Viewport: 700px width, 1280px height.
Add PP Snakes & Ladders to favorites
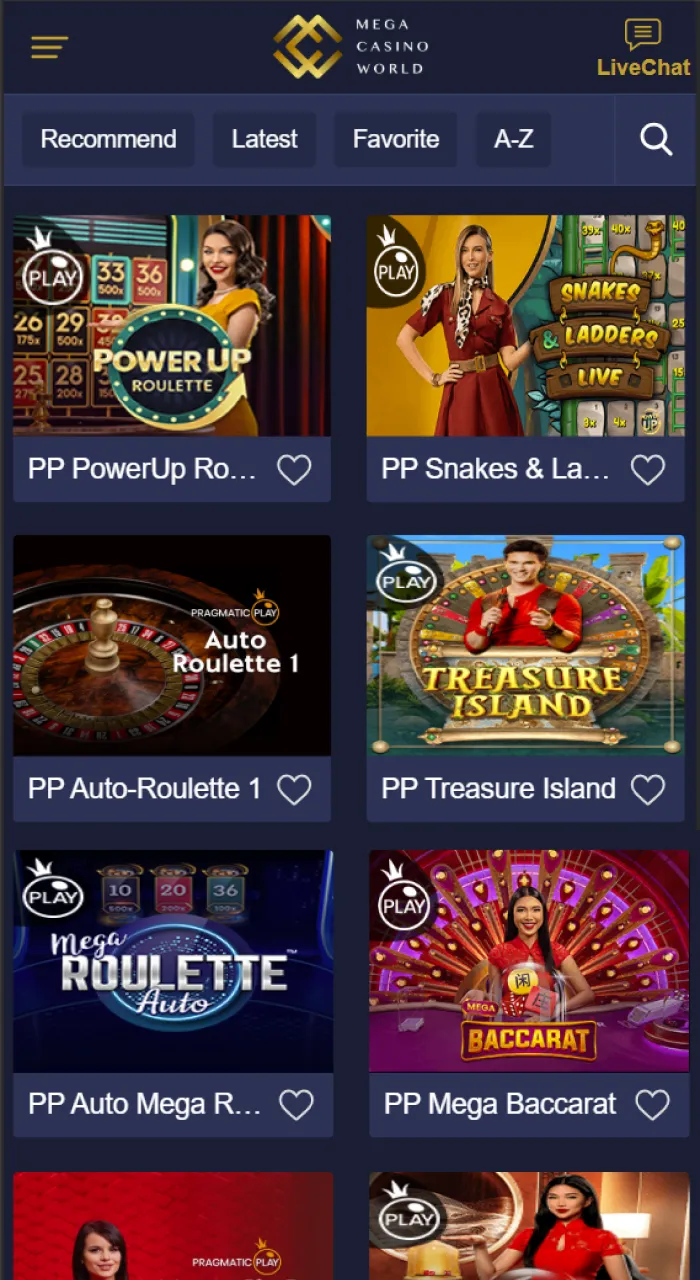pos(648,469)
